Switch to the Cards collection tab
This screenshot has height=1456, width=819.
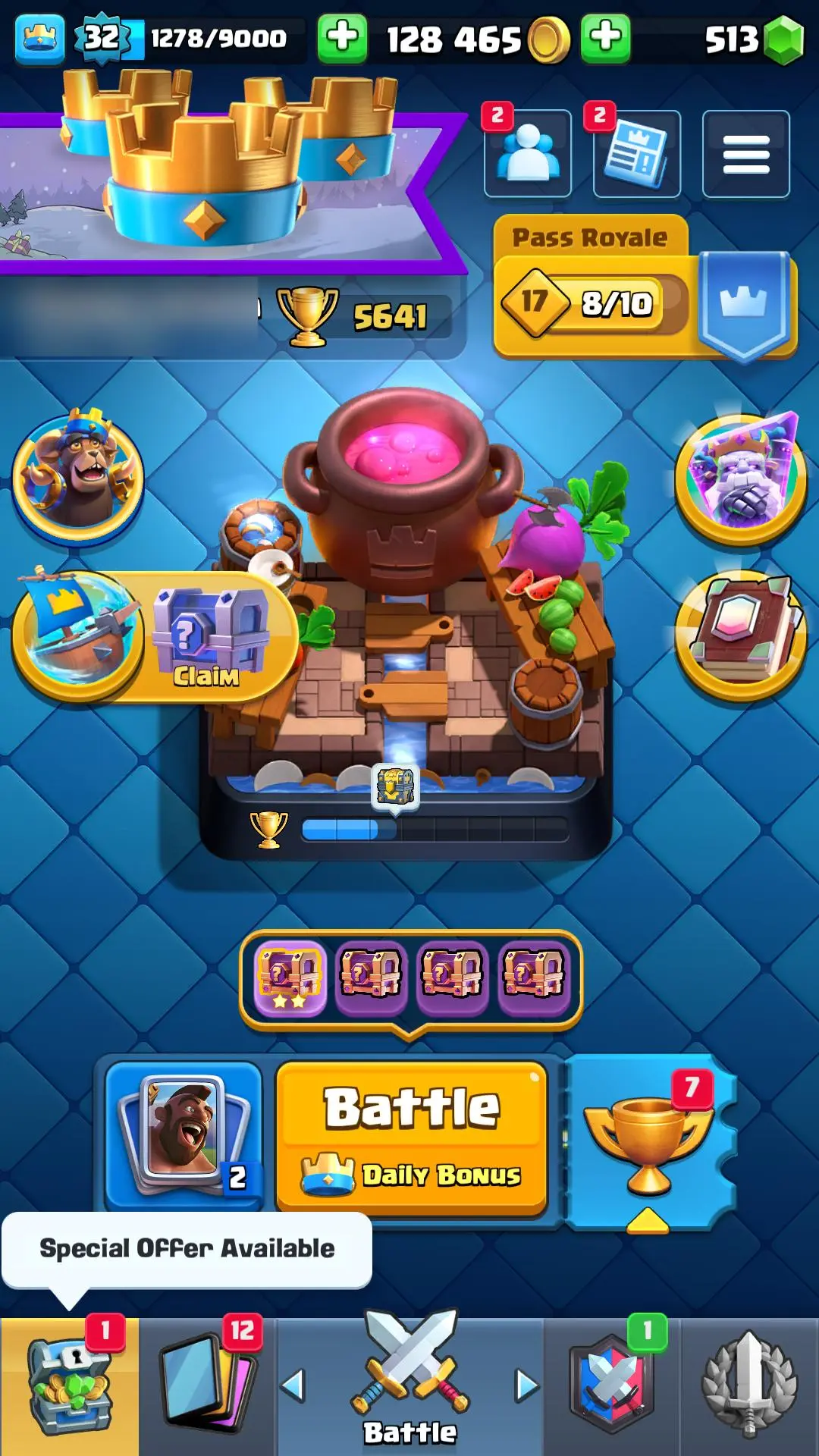pos(207,1386)
